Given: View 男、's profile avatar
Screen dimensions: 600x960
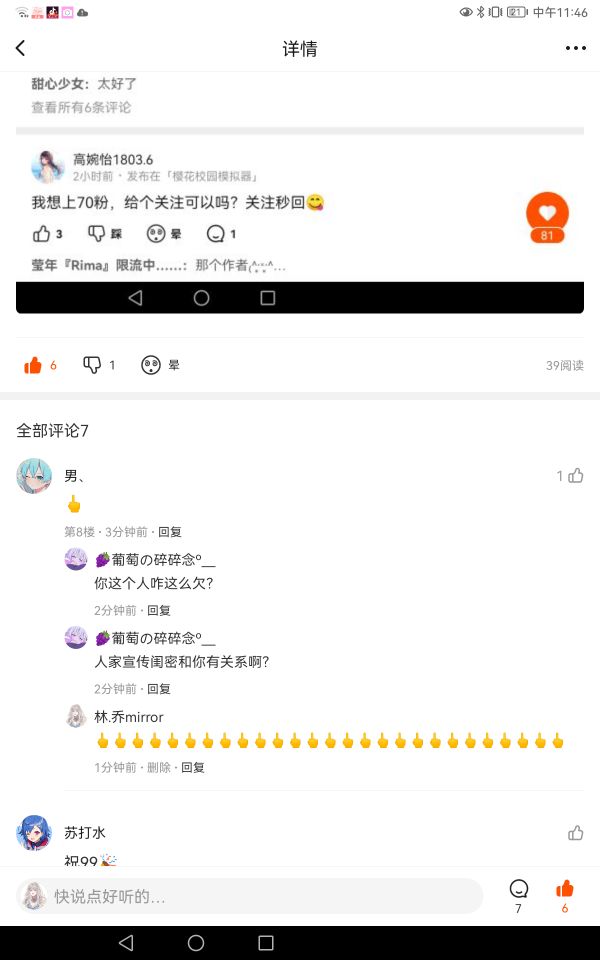Looking at the screenshot, I should coord(34,476).
